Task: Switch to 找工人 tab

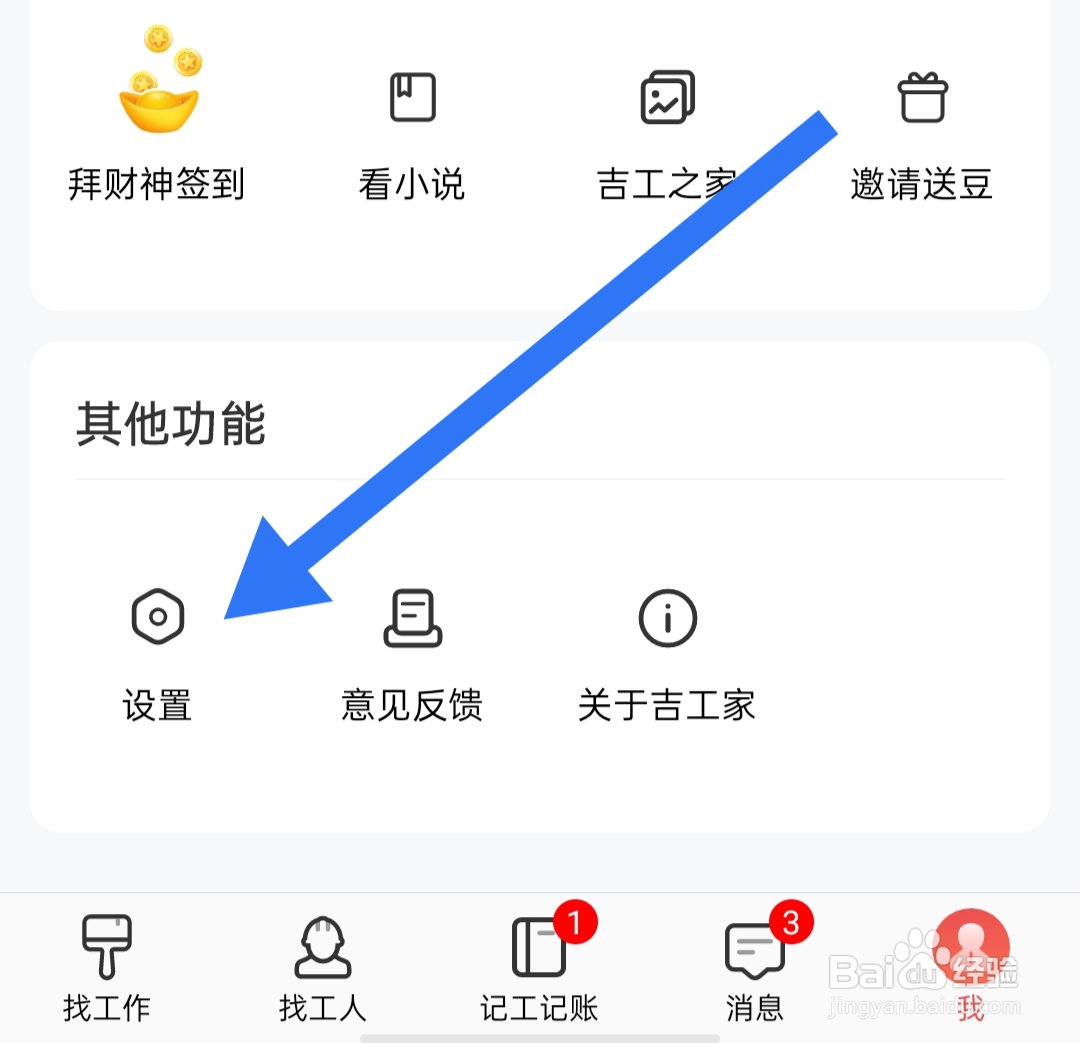Action: pyautogui.click(x=322, y=968)
